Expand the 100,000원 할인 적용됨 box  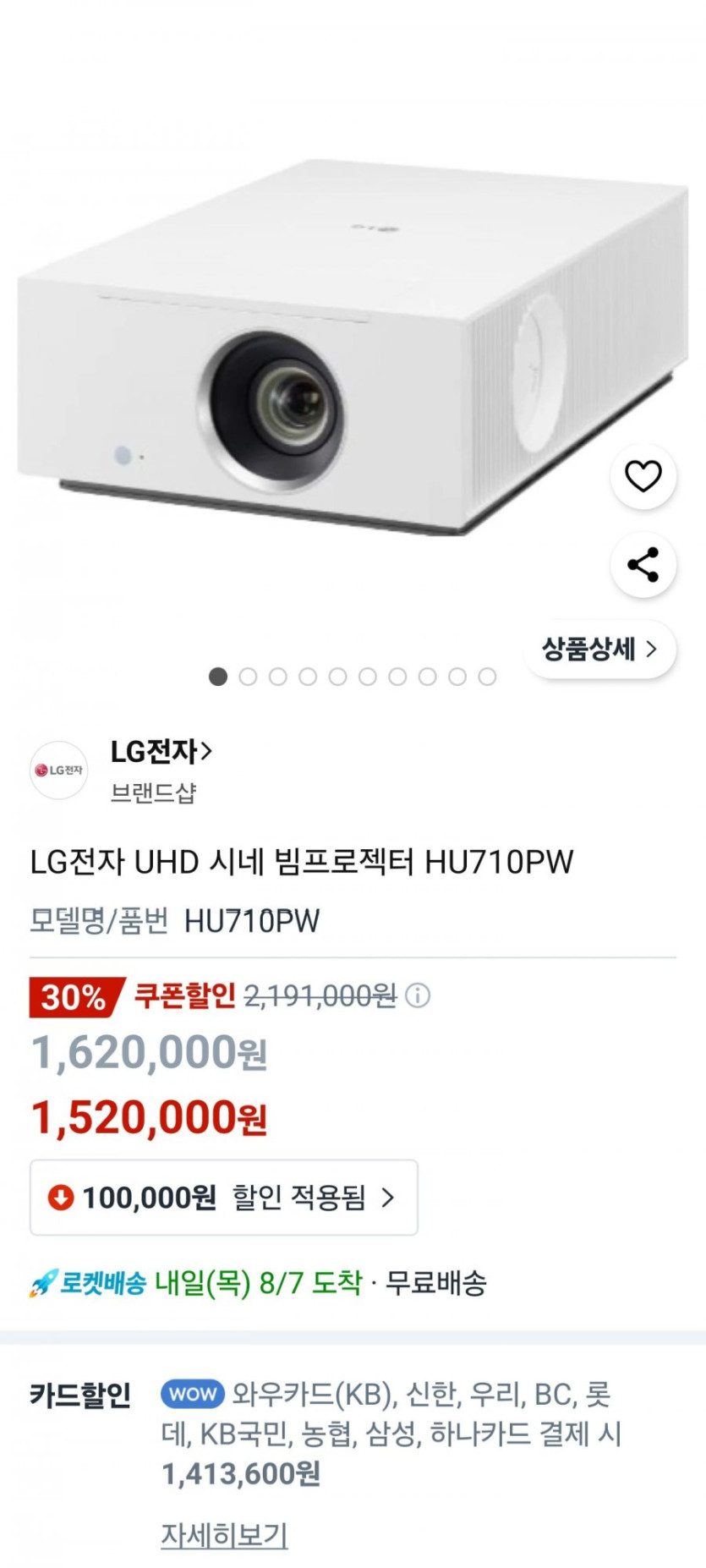[x=224, y=1198]
